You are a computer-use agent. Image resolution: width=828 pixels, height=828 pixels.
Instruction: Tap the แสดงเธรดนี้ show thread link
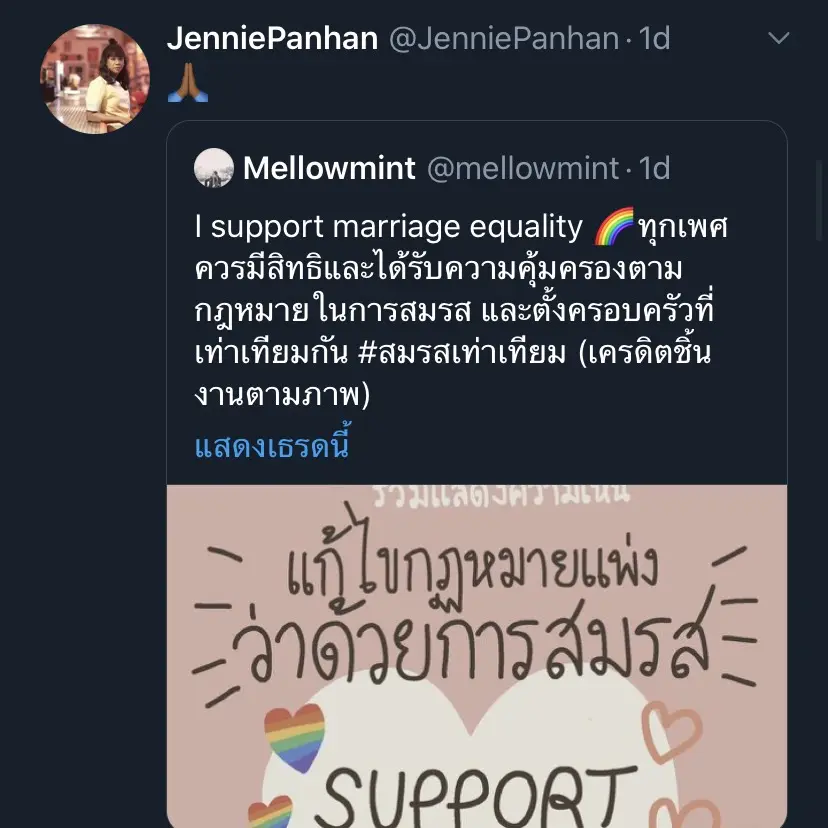(x=271, y=445)
